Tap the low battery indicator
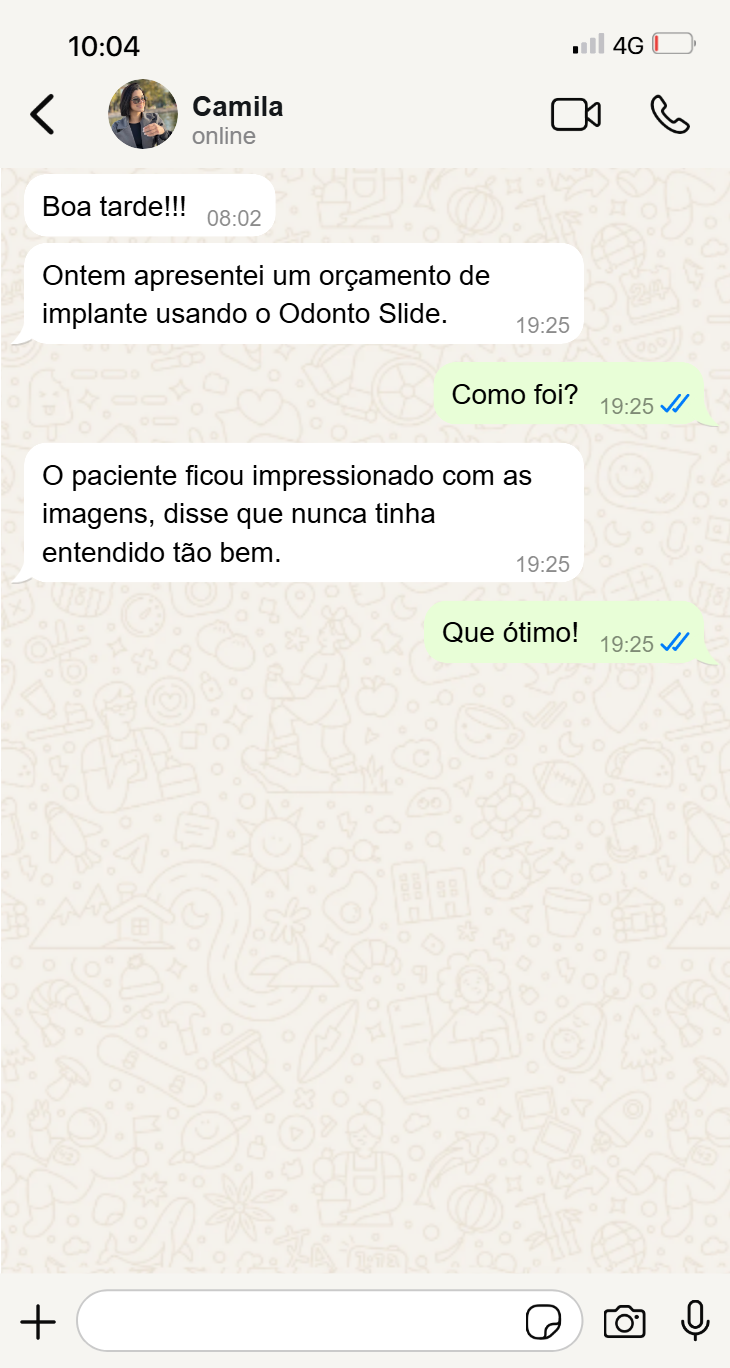 (x=671, y=44)
